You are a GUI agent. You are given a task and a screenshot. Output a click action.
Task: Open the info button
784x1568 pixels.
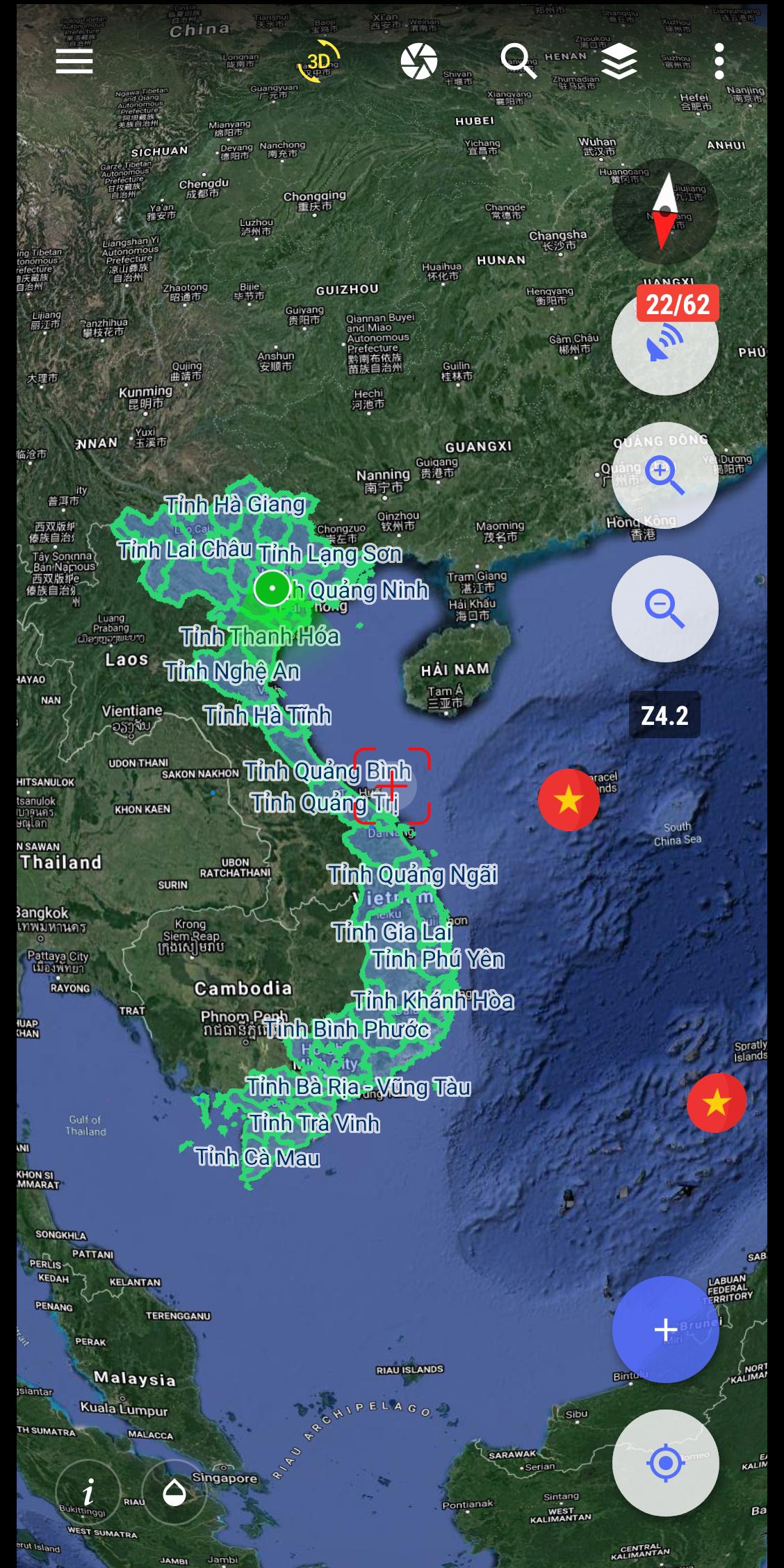pos(88,1493)
